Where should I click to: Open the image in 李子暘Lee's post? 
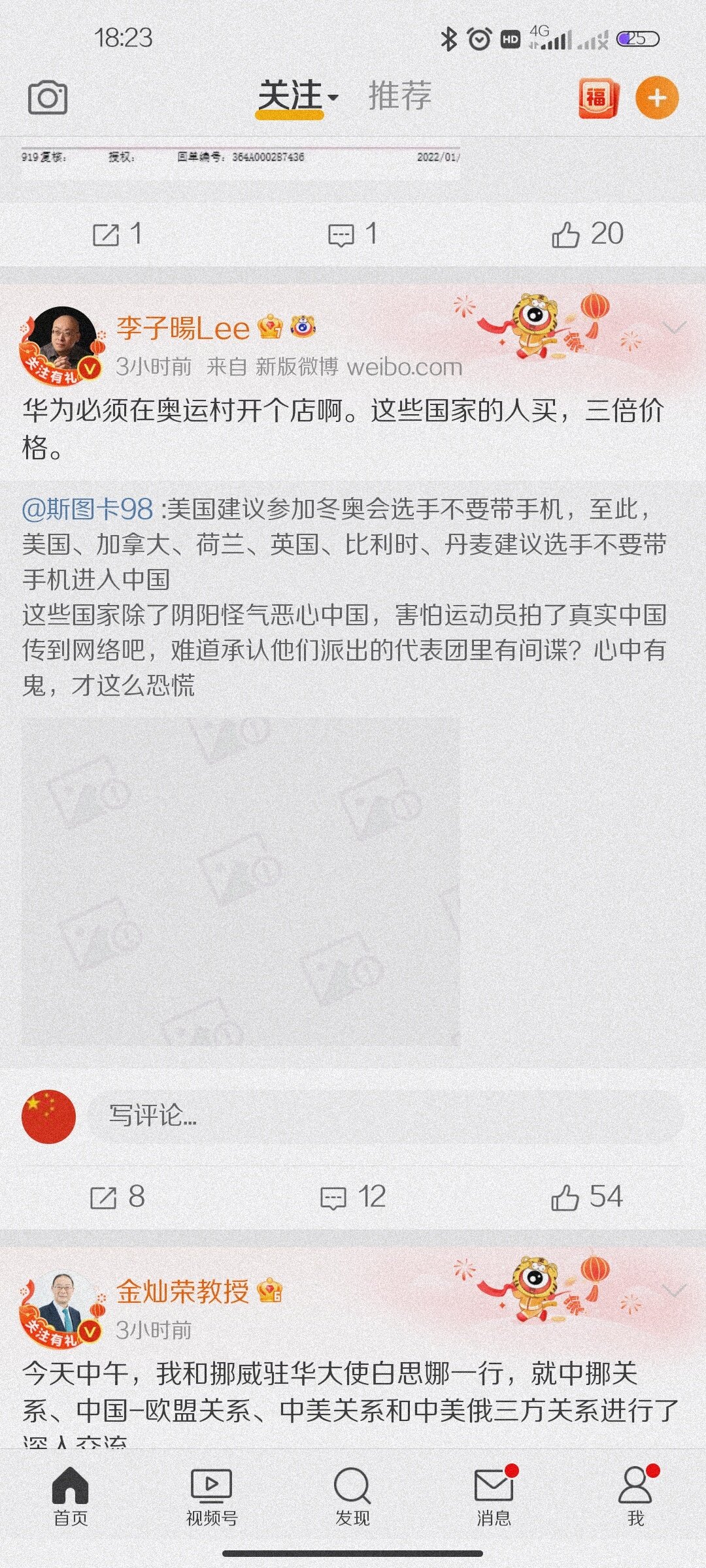[241, 881]
